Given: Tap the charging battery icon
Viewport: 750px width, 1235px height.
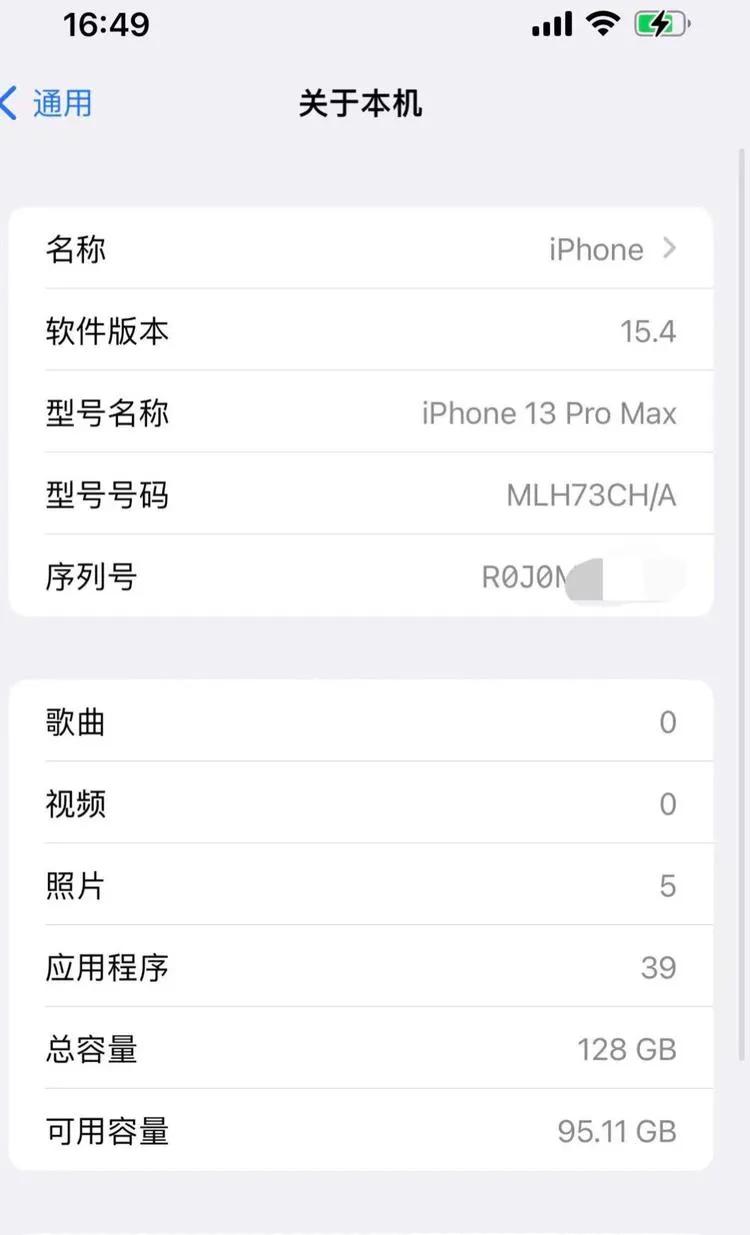Looking at the screenshot, I should (x=660, y=22).
